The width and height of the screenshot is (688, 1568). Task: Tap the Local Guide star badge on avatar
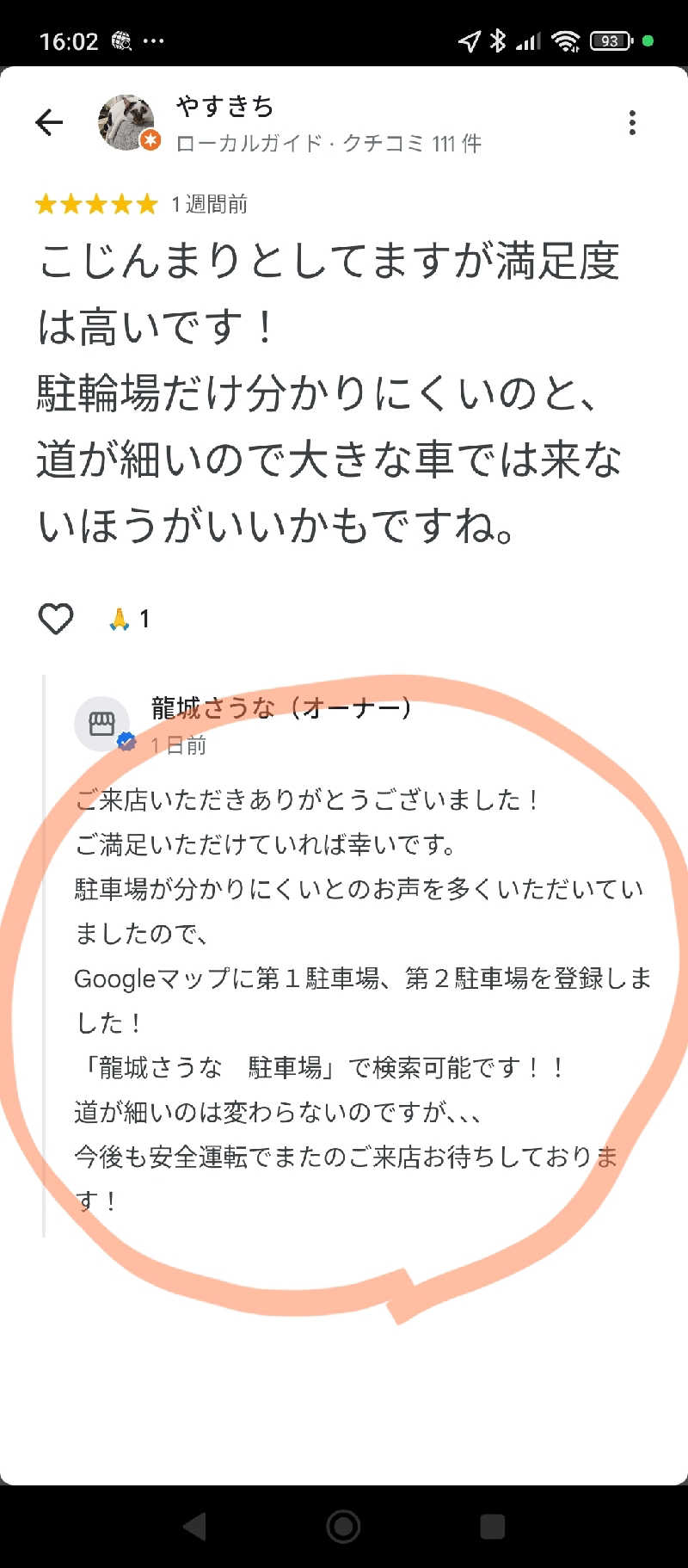click(x=150, y=136)
